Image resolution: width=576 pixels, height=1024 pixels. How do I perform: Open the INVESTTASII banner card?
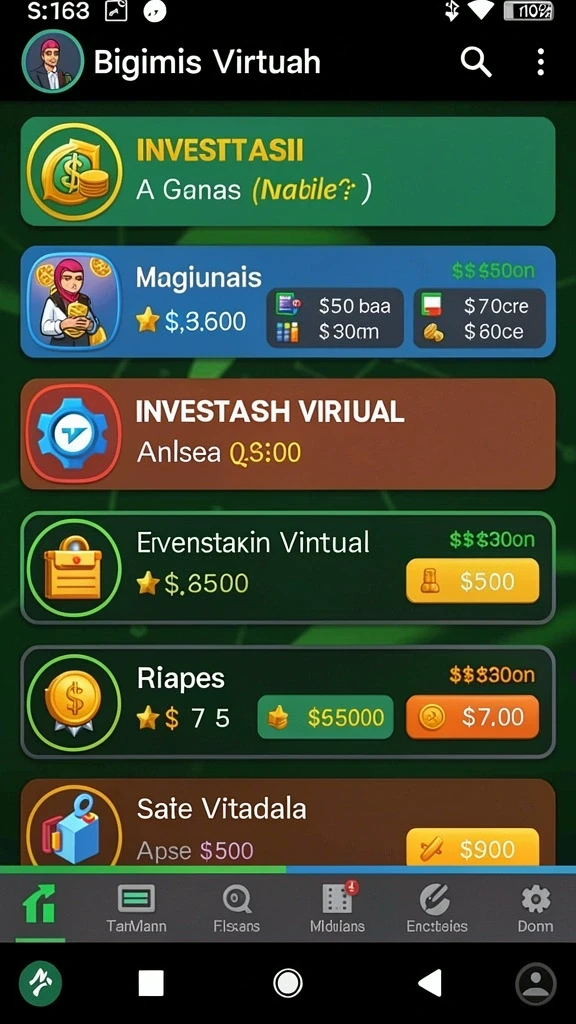(x=288, y=171)
